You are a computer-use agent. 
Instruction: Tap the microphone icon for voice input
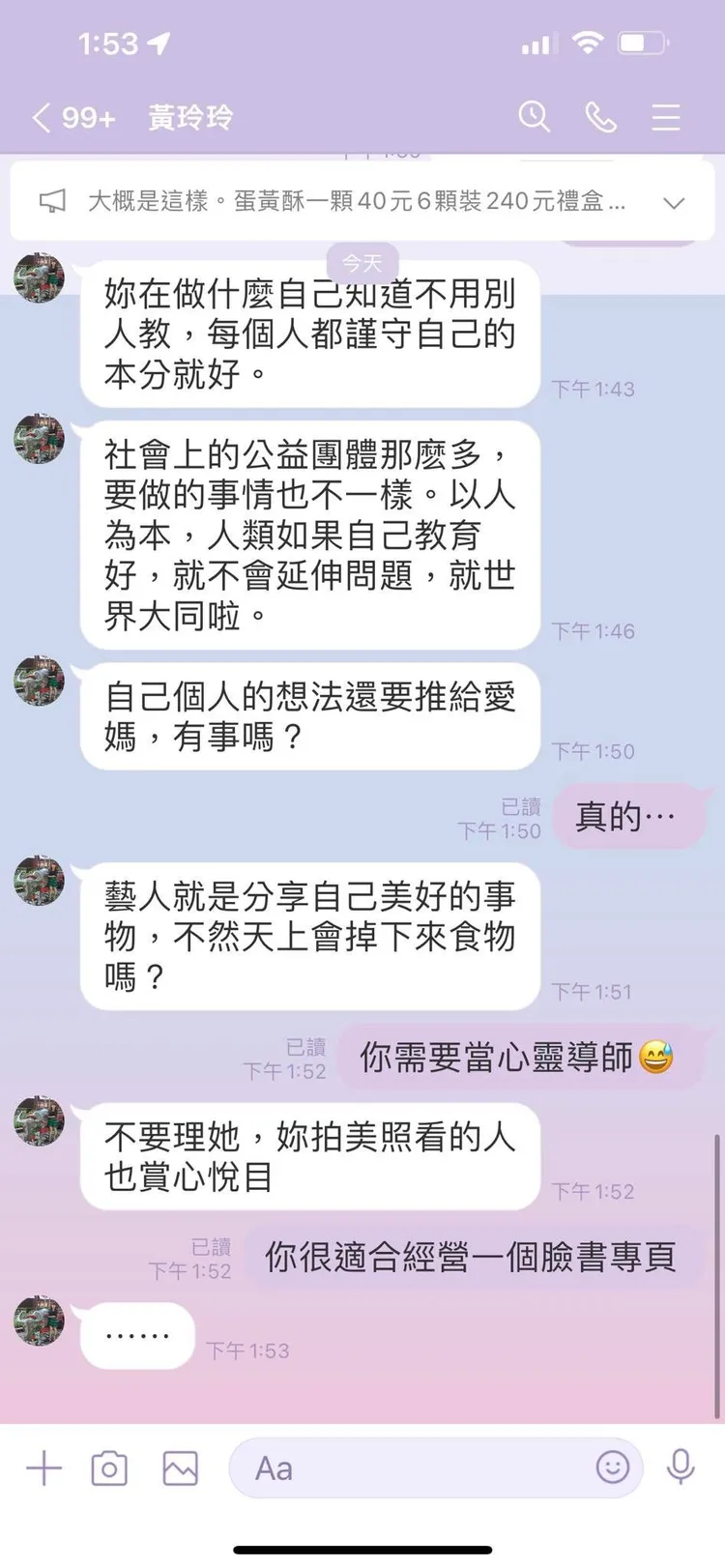(681, 1467)
